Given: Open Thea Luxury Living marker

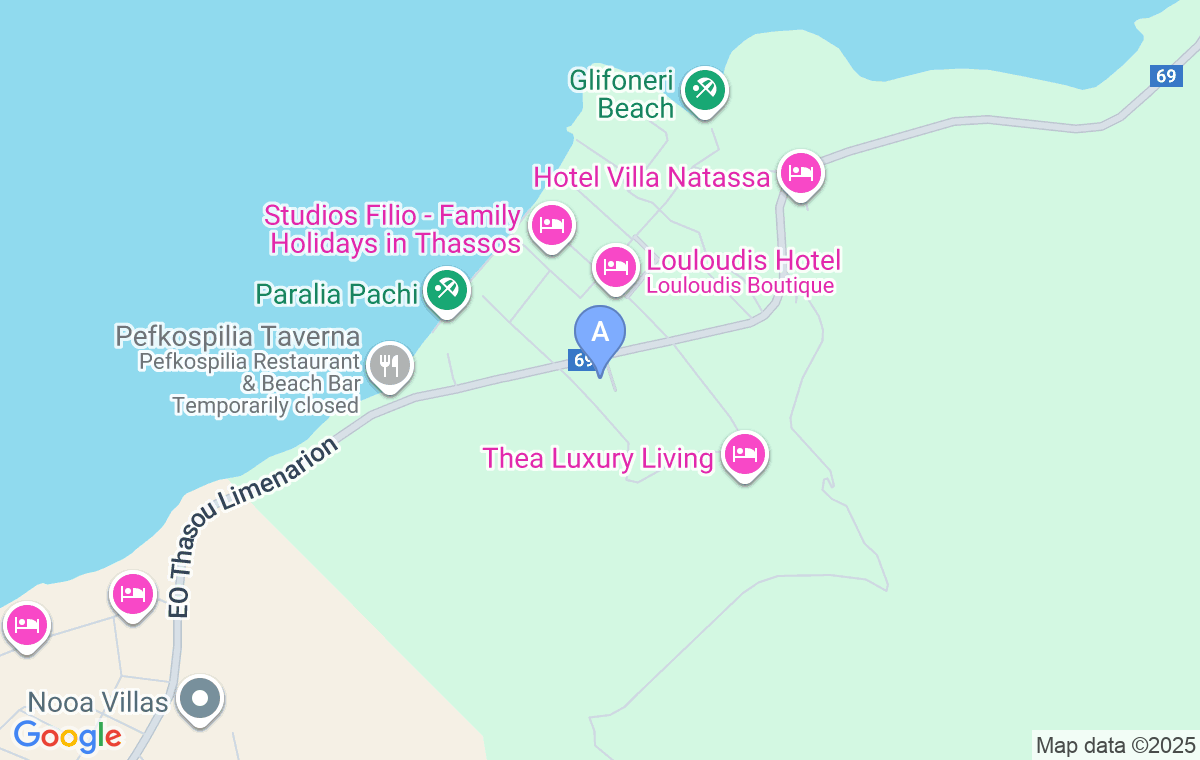Looking at the screenshot, I should coord(743,455).
